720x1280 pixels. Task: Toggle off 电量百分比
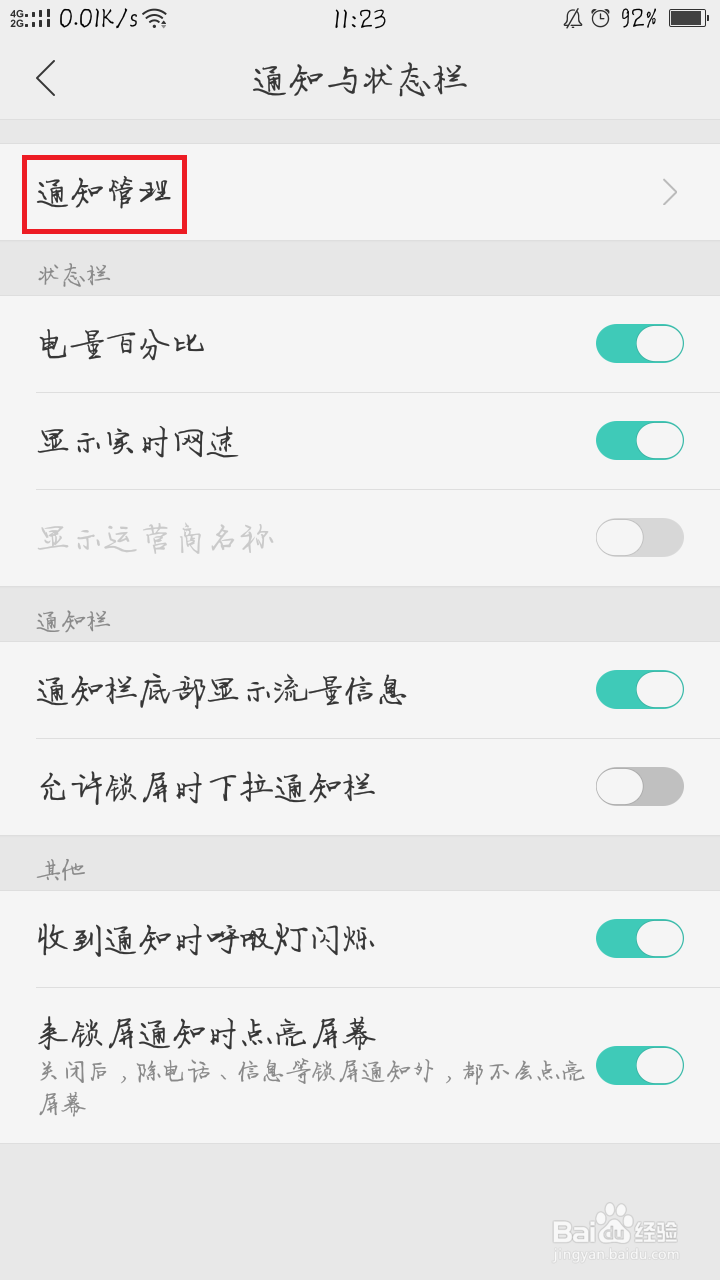(x=640, y=344)
